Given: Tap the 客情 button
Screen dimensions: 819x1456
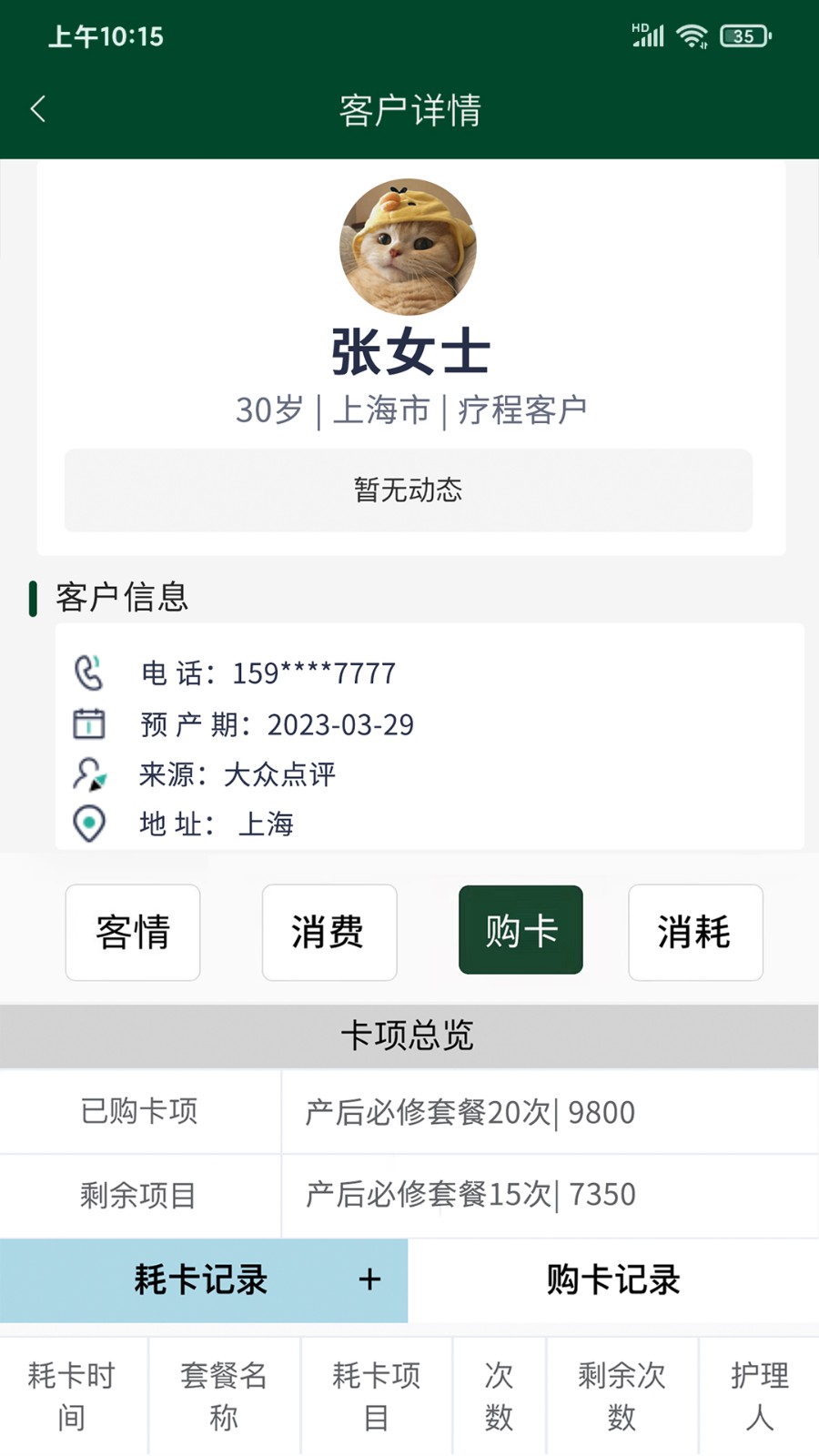Looking at the screenshot, I should click(132, 933).
